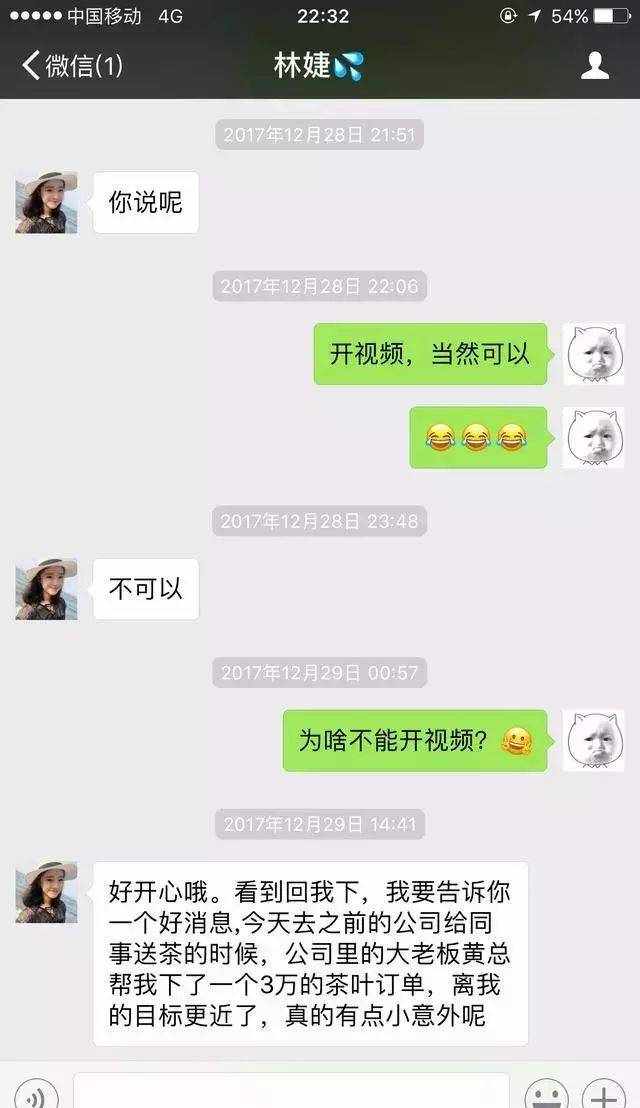
Task: Open the plus attachments menu
Action: click(x=603, y=1095)
